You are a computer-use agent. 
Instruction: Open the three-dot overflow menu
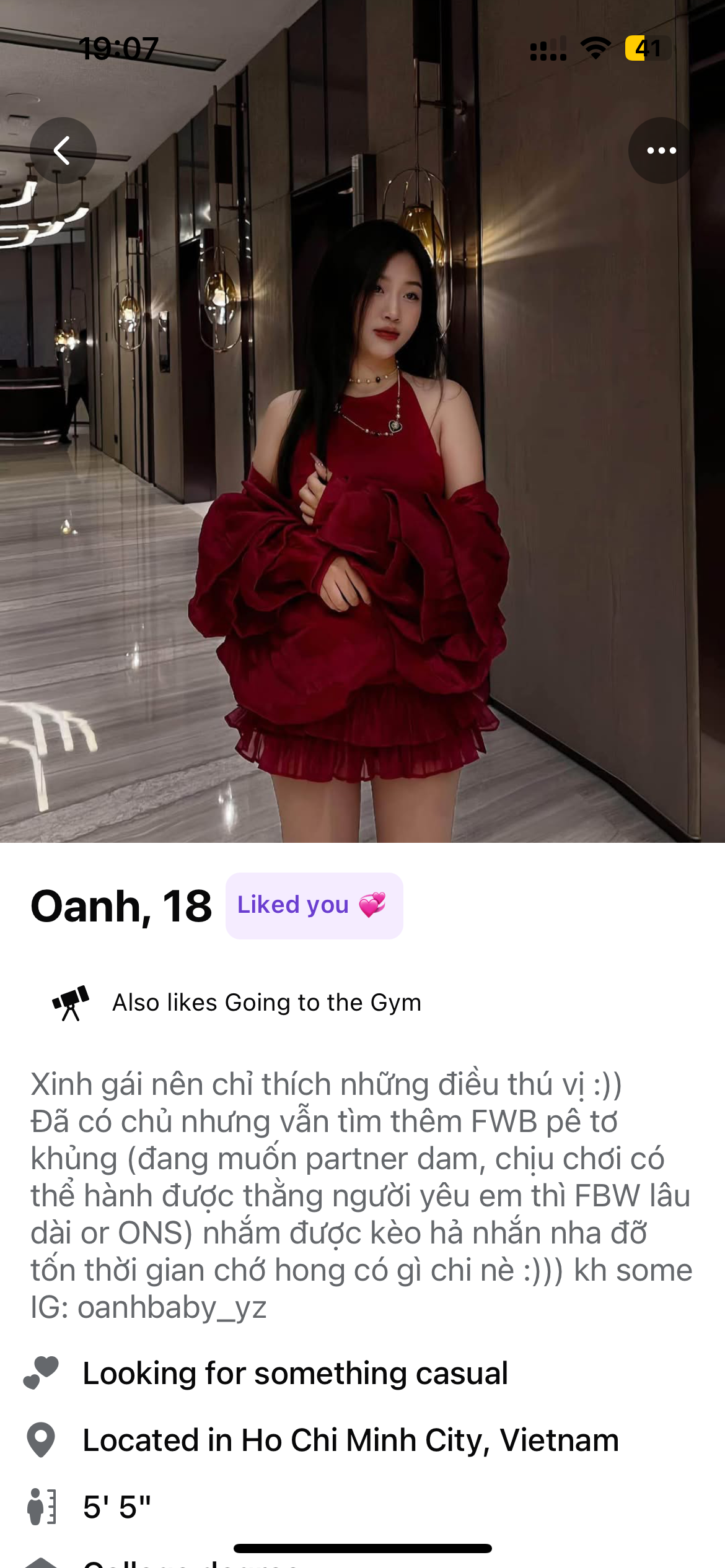[661, 150]
